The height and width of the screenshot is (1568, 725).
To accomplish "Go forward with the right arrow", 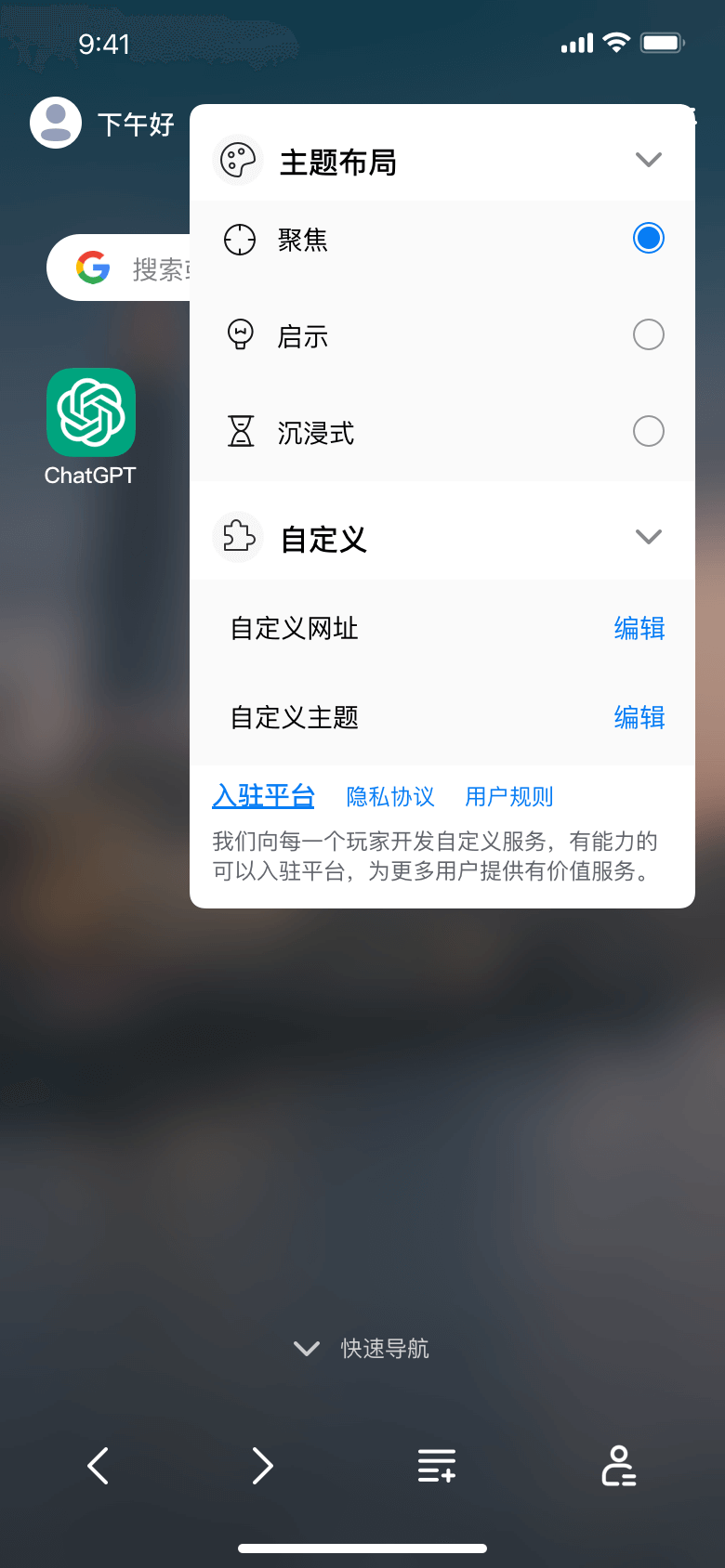I will pos(263,1466).
